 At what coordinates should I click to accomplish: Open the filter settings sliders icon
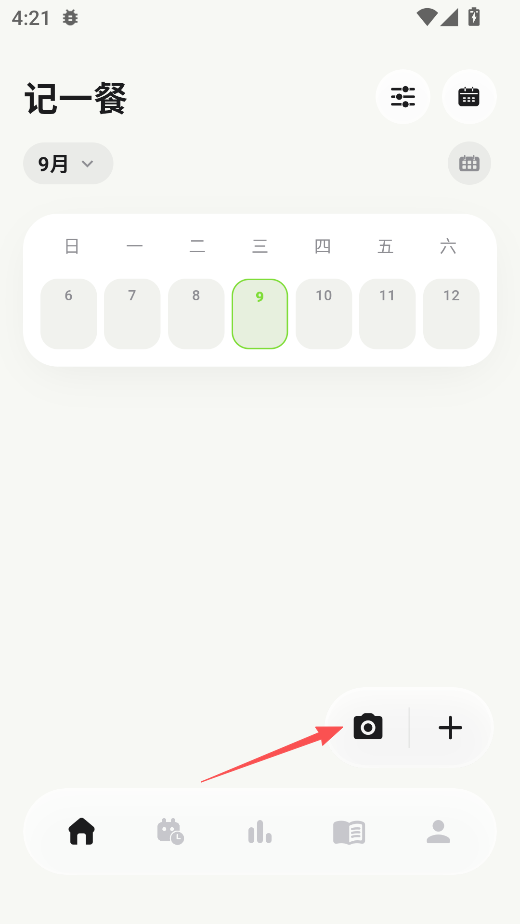coord(403,97)
